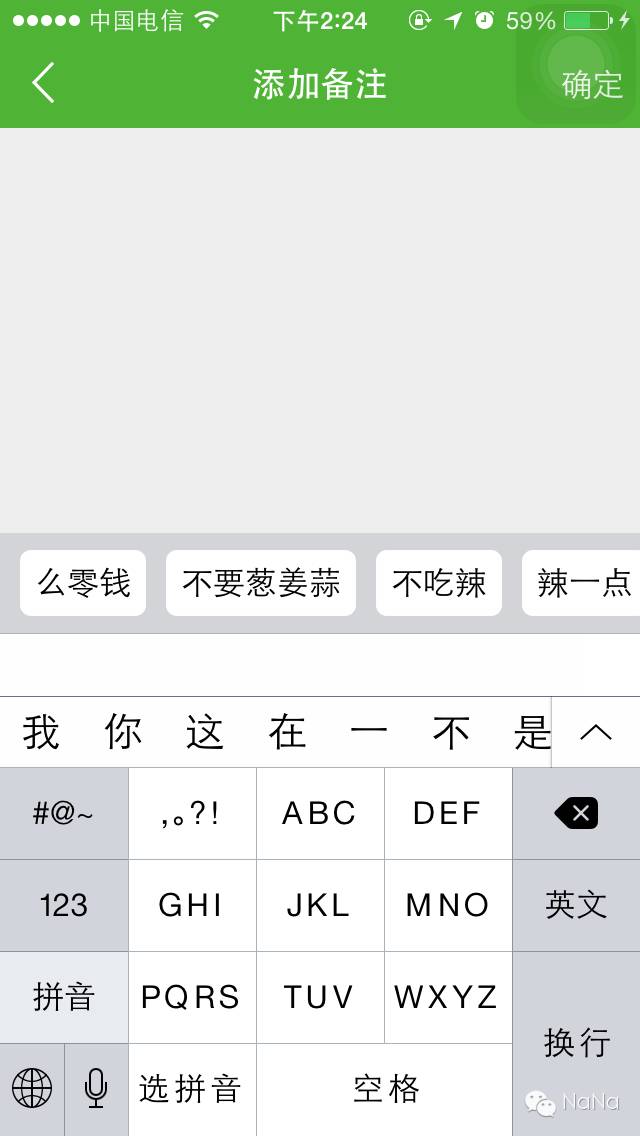Expand the keyboard candidate word list
The image size is (640, 1136).
596,732
